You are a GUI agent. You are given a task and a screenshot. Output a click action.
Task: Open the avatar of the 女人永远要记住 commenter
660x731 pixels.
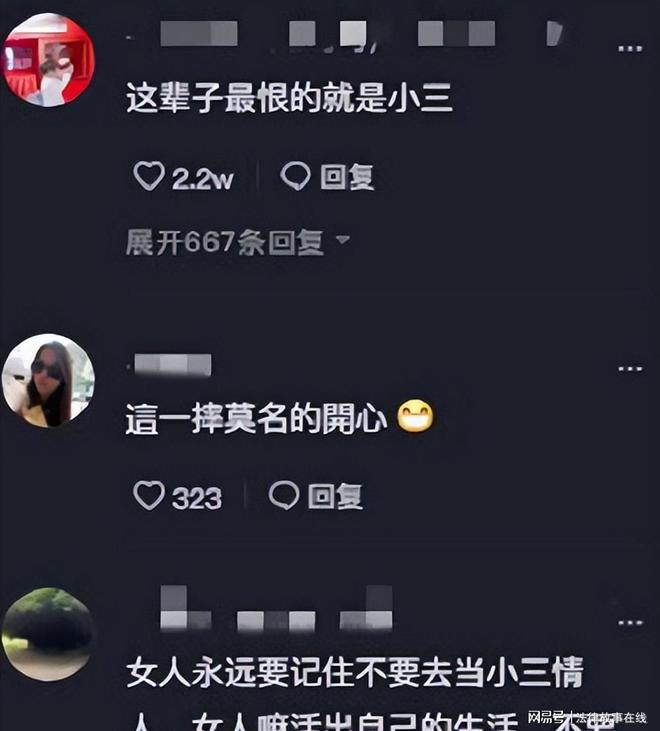[x=48, y=634]
